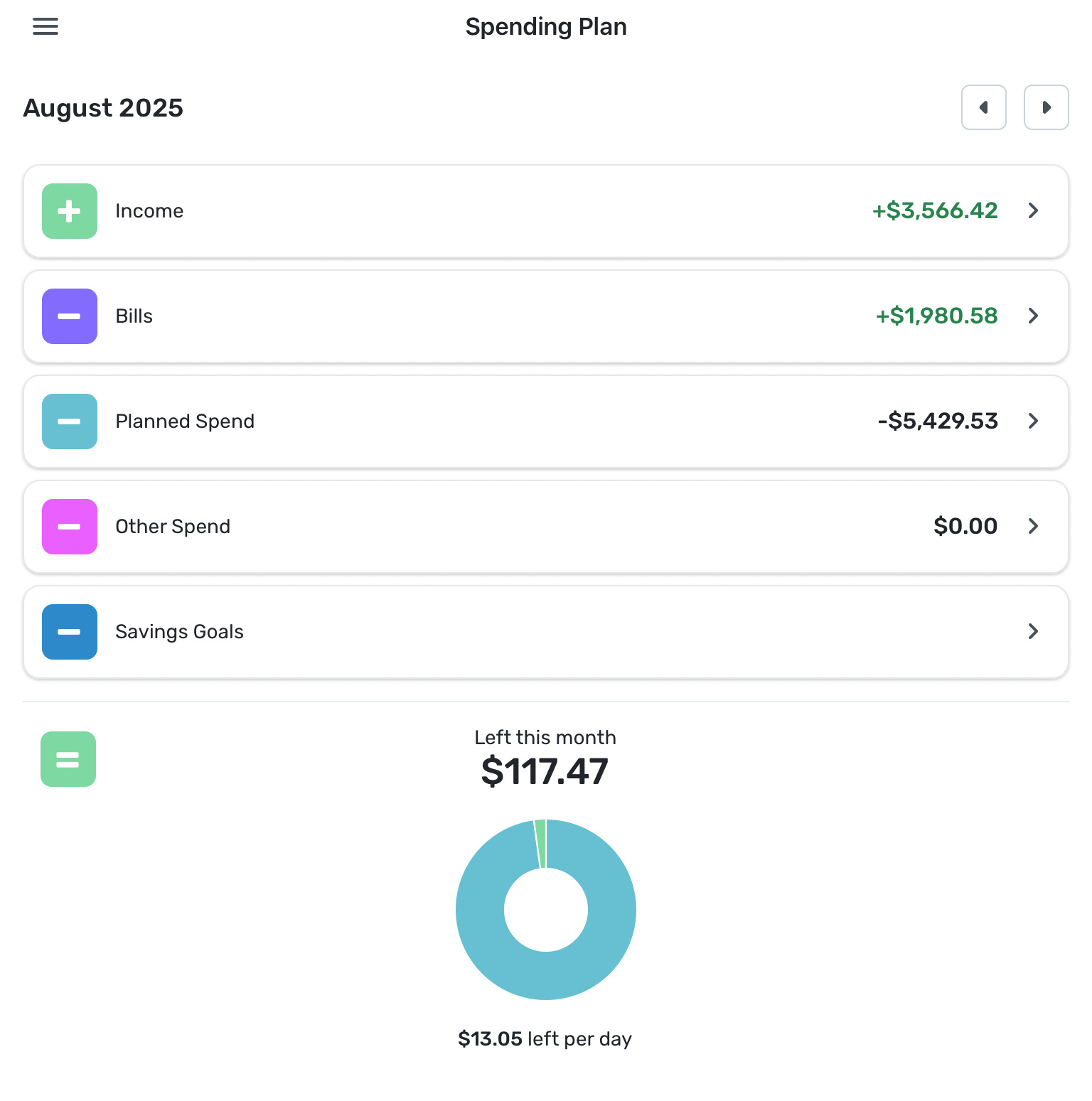1092x1101 pixels.
Task: Open Other Spend details
Action: click(x=545, y=527)
